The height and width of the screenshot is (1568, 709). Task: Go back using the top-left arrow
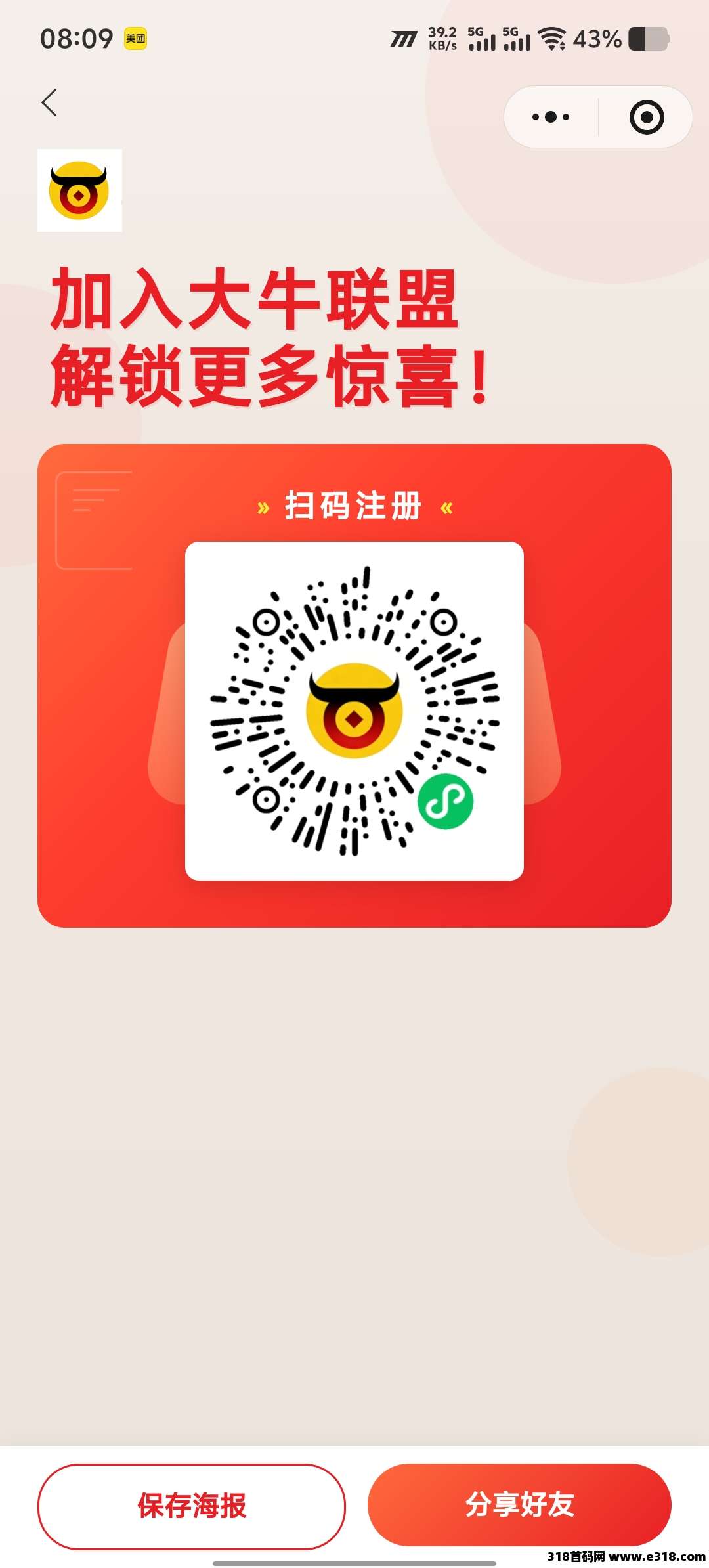click(49, 103)
